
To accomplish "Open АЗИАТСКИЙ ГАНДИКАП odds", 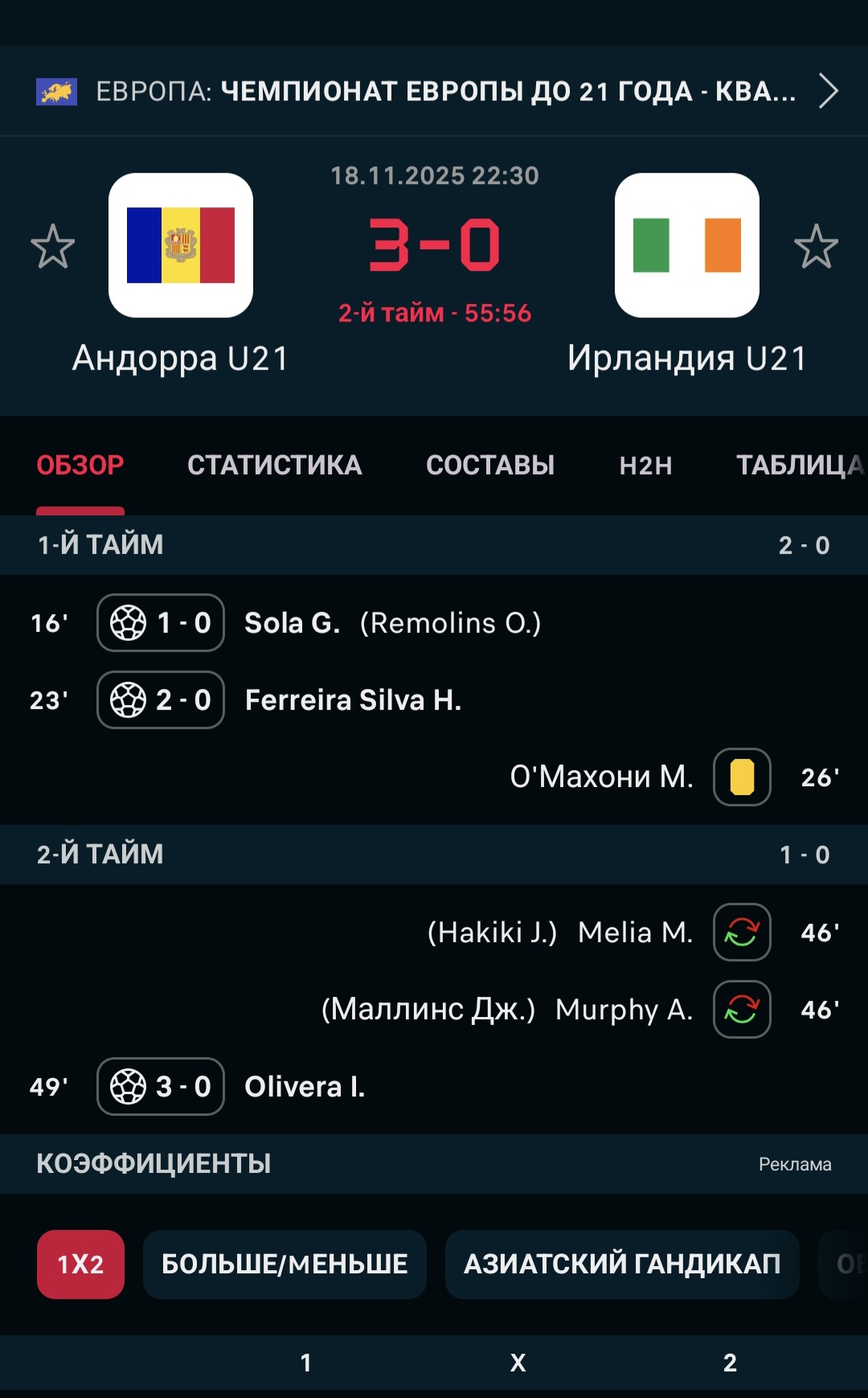I will pyautogui.click(x=621, y=1264).
